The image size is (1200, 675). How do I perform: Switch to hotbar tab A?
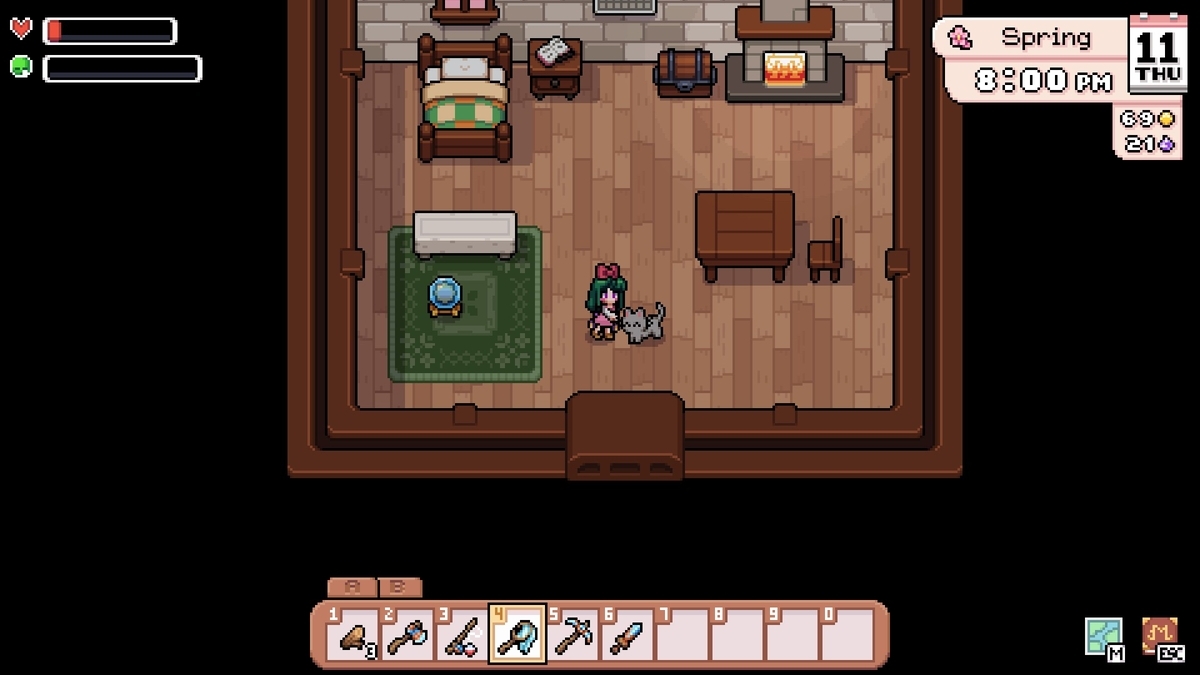(351, 588)
